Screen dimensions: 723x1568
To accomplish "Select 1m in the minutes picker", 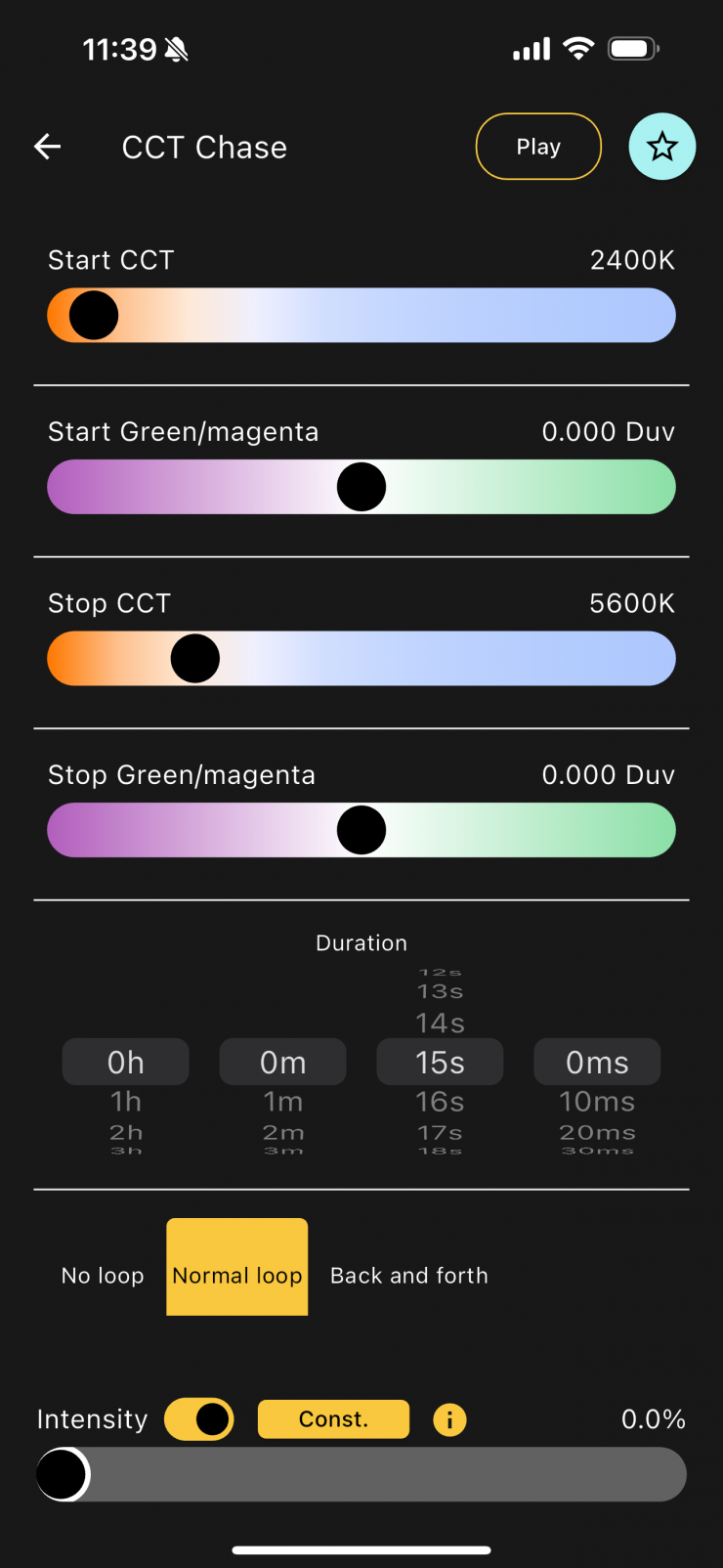I will 283,1102.
